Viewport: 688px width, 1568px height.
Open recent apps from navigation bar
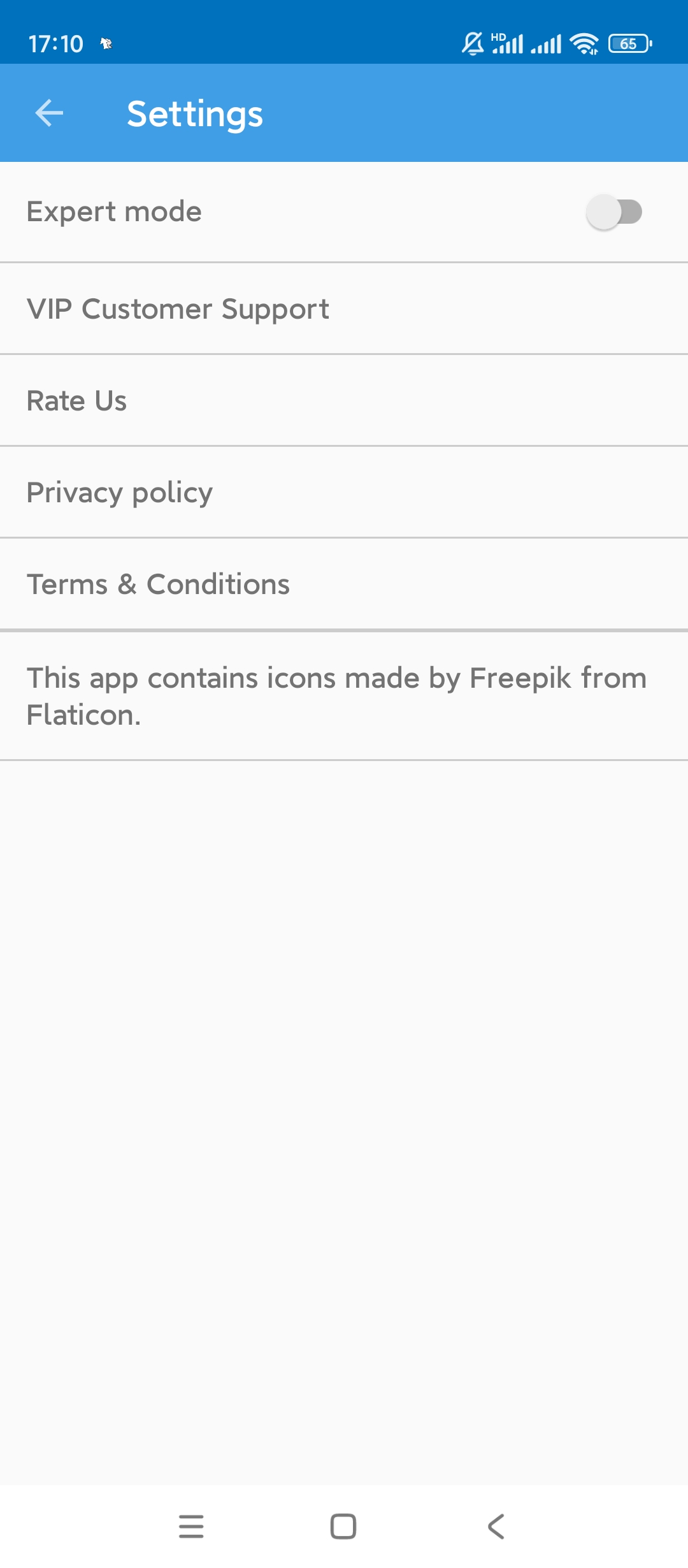[x=191, y=1527]
